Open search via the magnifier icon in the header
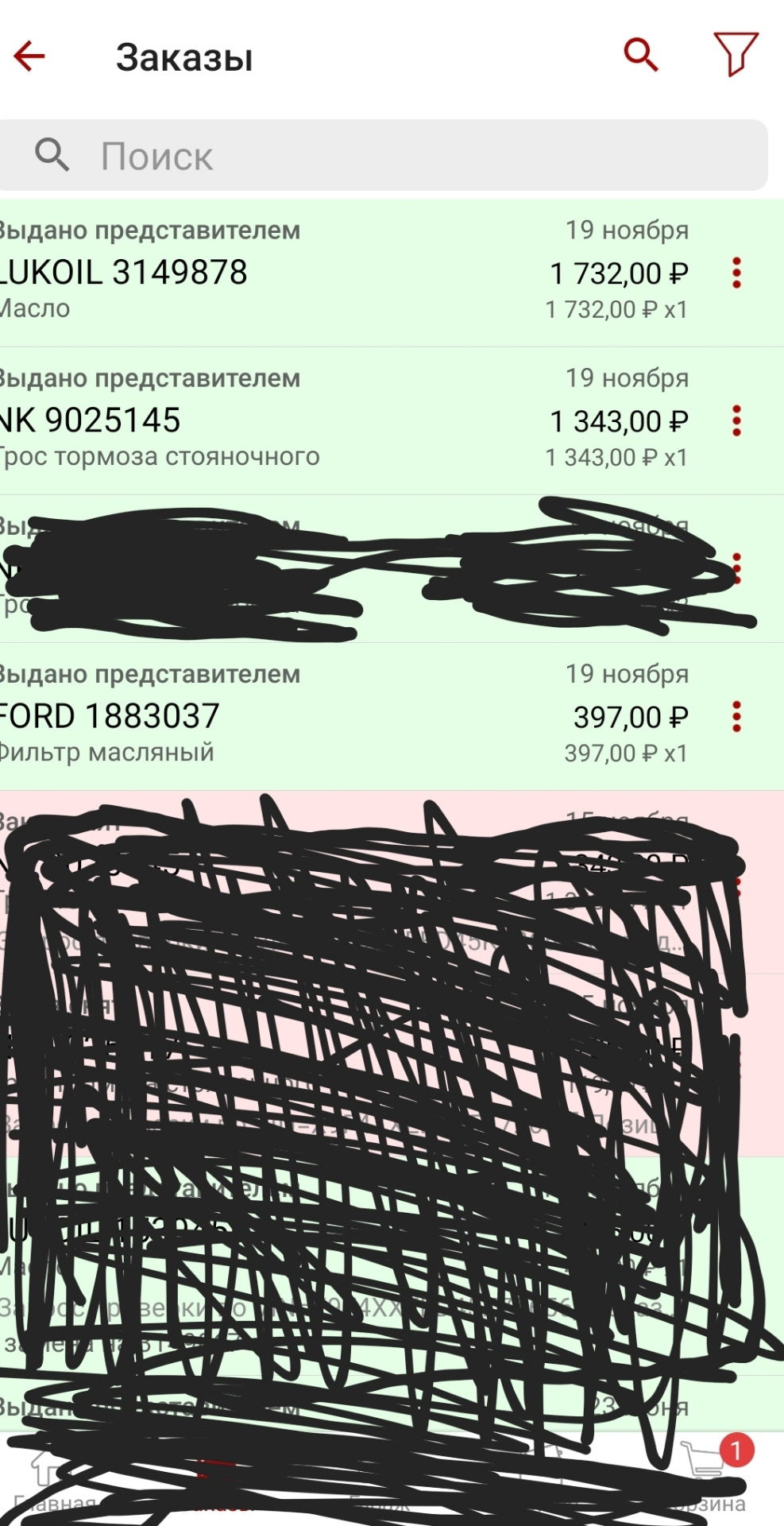This screenshot has height=1526, width=784. point(640,55)
